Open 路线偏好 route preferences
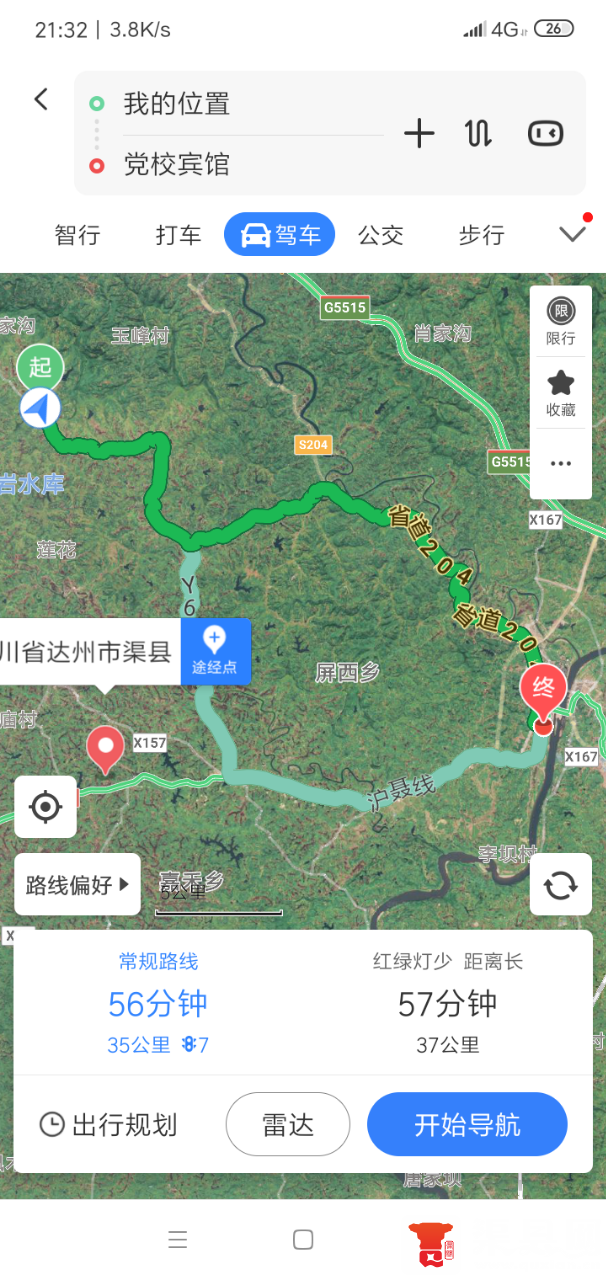 77,884
